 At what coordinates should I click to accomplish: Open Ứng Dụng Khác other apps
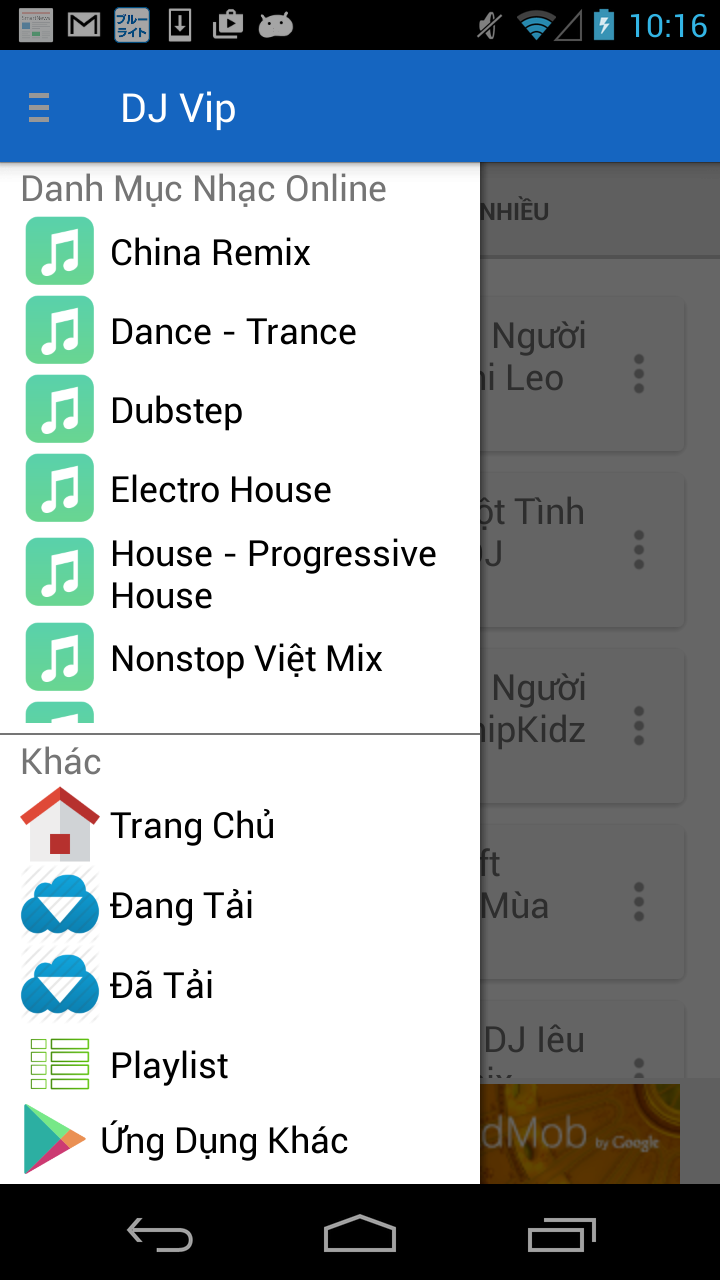pos(224,1141)
